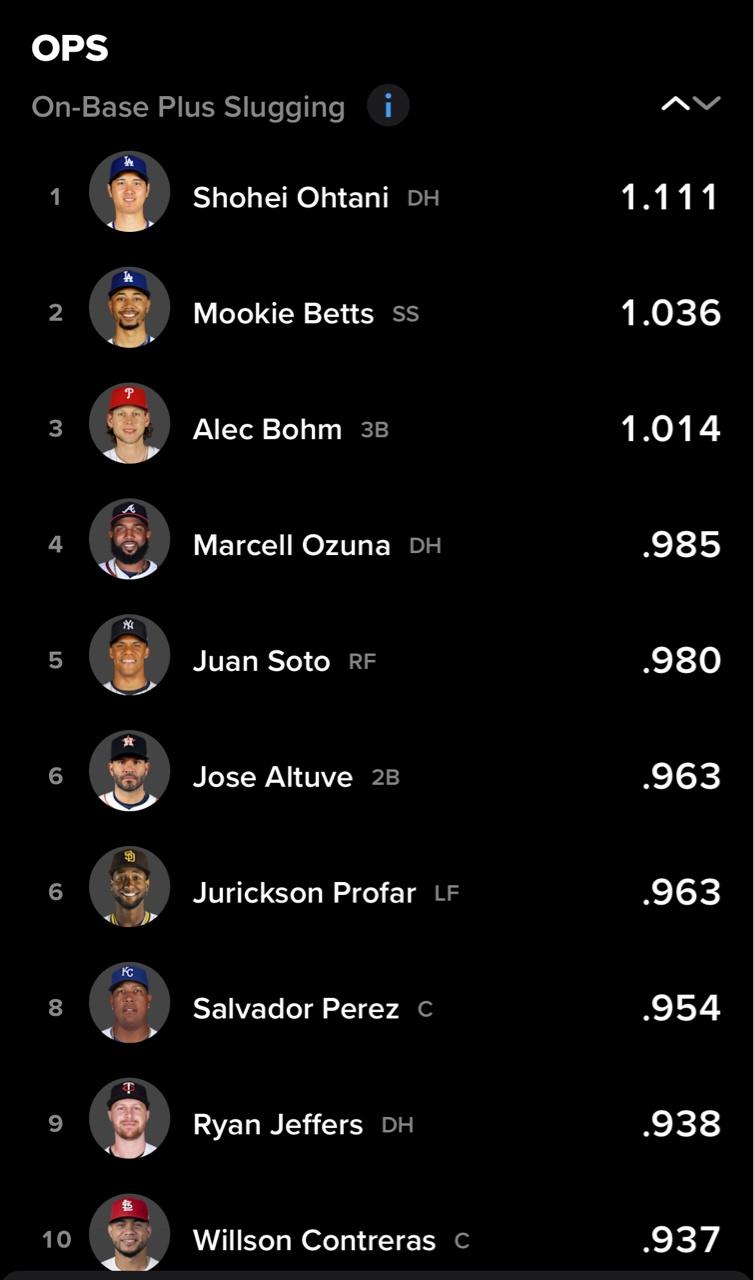Image resolution: width=754 pixels, height=1280 pixels.
Task: Open Shohei Ohtani's player row
Action: [x=377, y=197]
